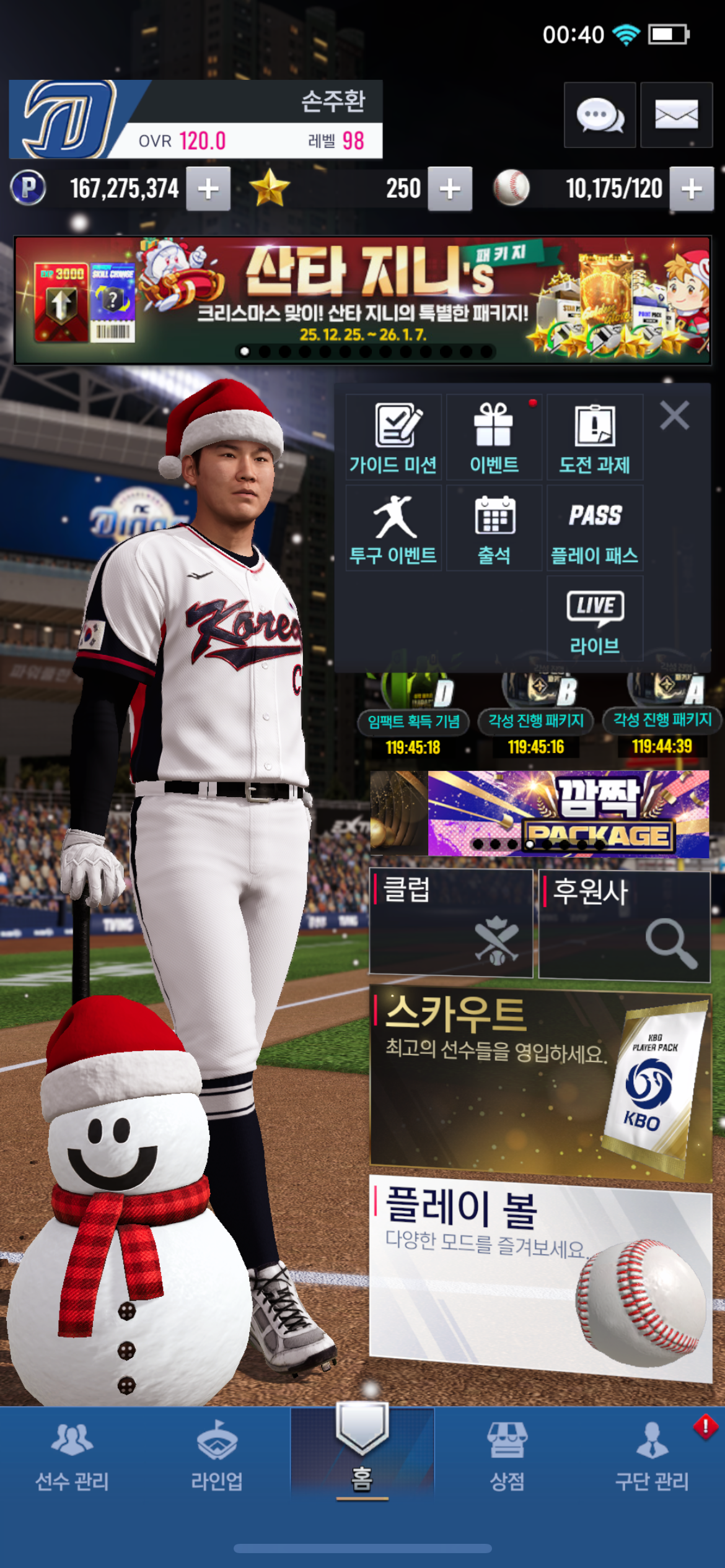
Task: Close the quick menu panel
Action: click(674, 415)
